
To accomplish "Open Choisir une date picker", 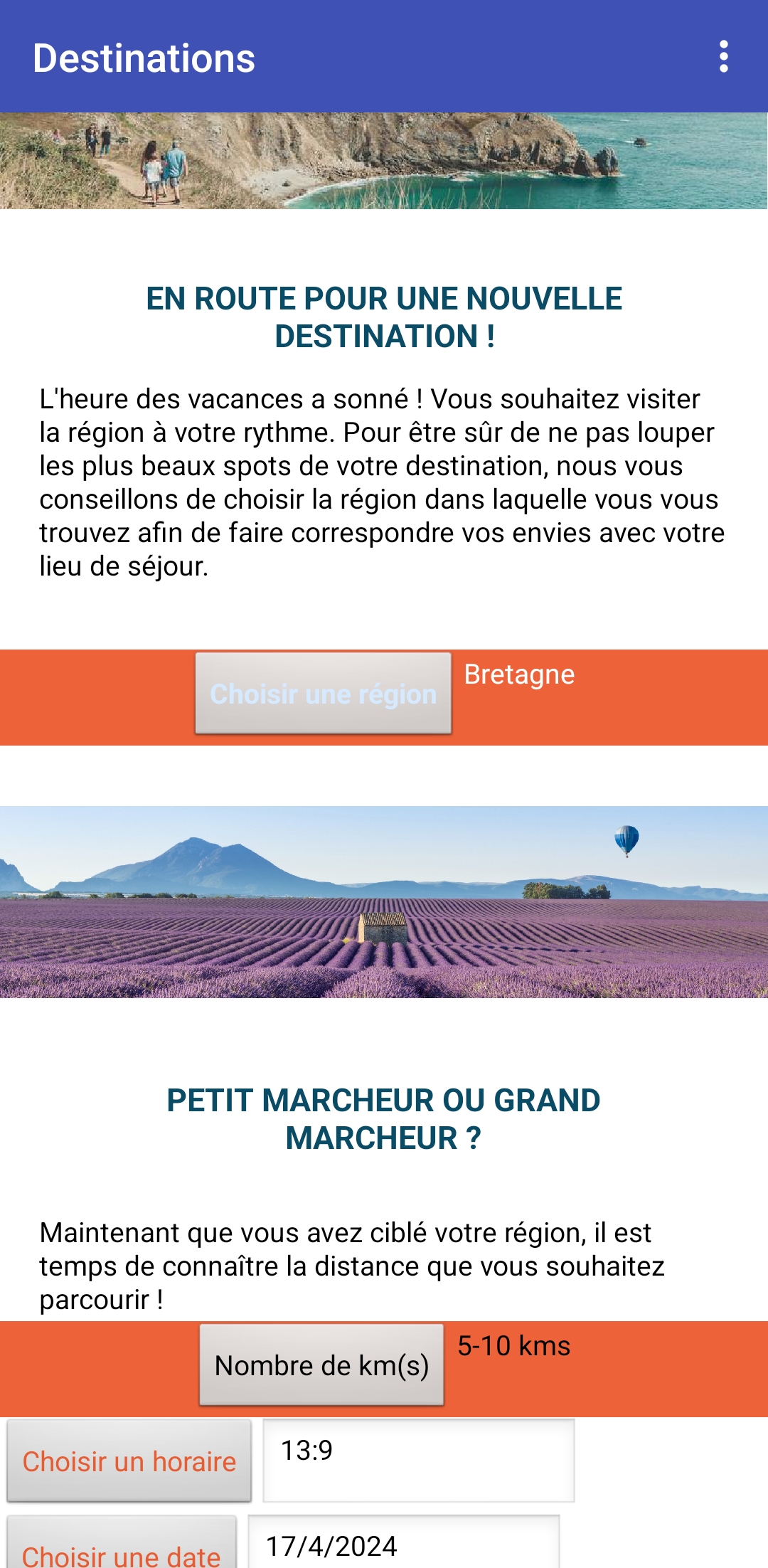I will [x=122, y=1544].
